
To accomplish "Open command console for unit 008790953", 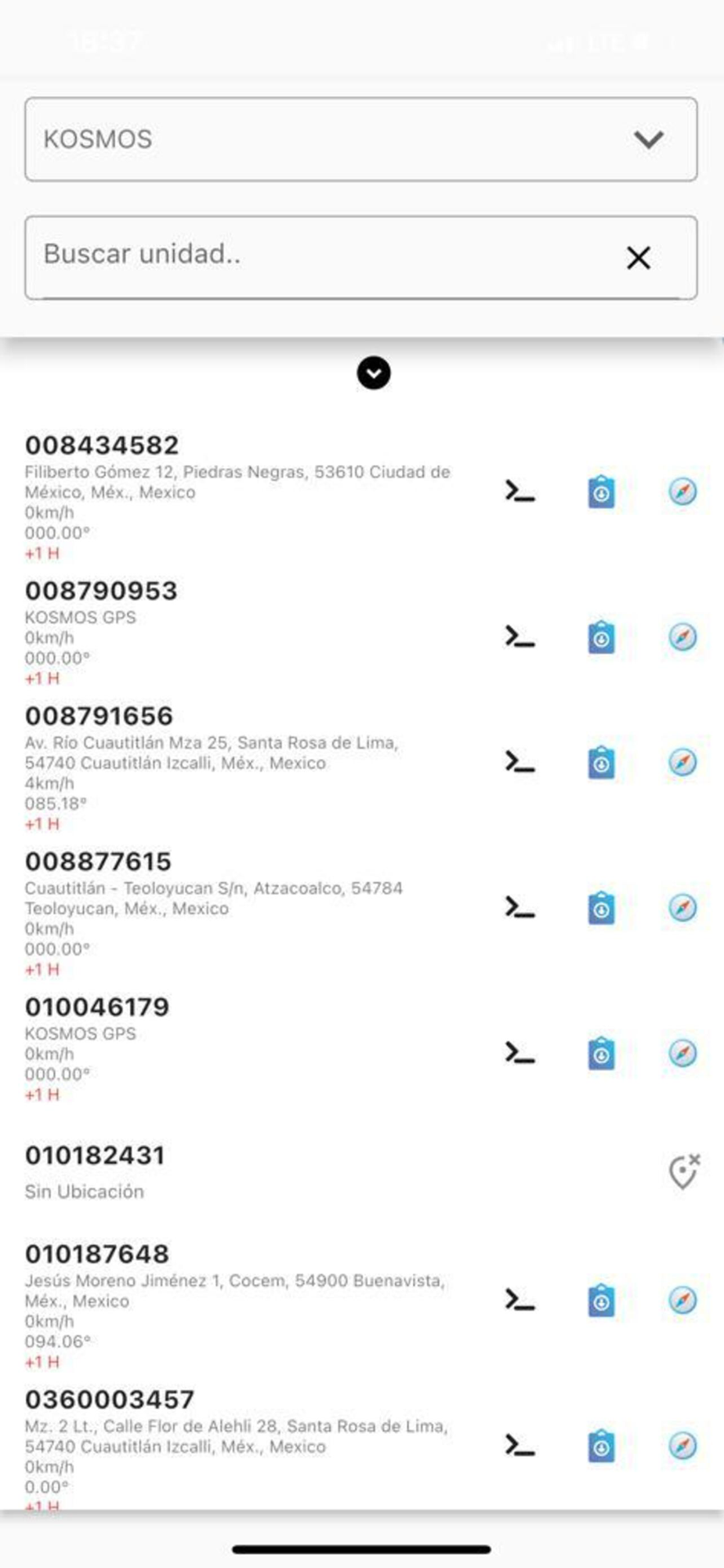I will coord(519,637).
